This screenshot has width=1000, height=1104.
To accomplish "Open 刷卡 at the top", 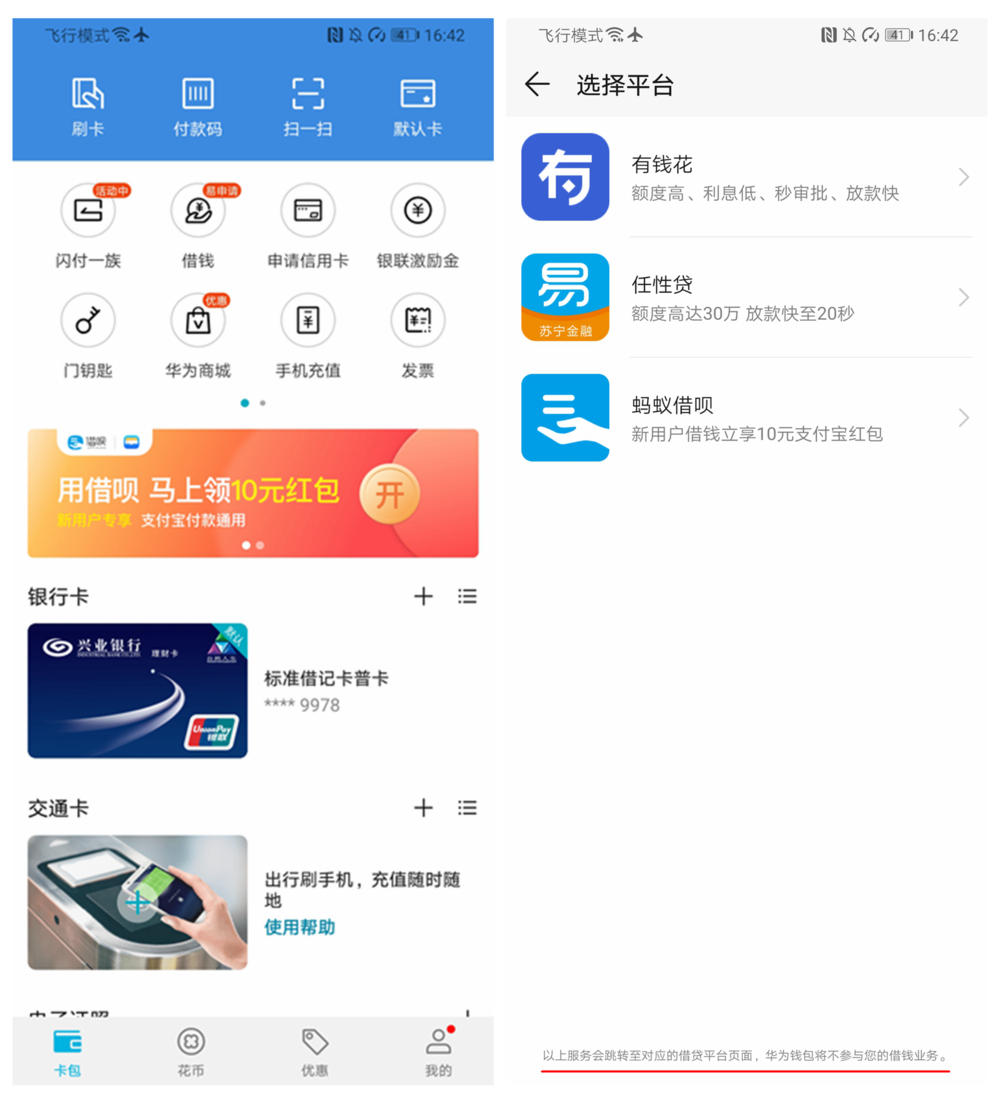I will click(x=88, y=106).
